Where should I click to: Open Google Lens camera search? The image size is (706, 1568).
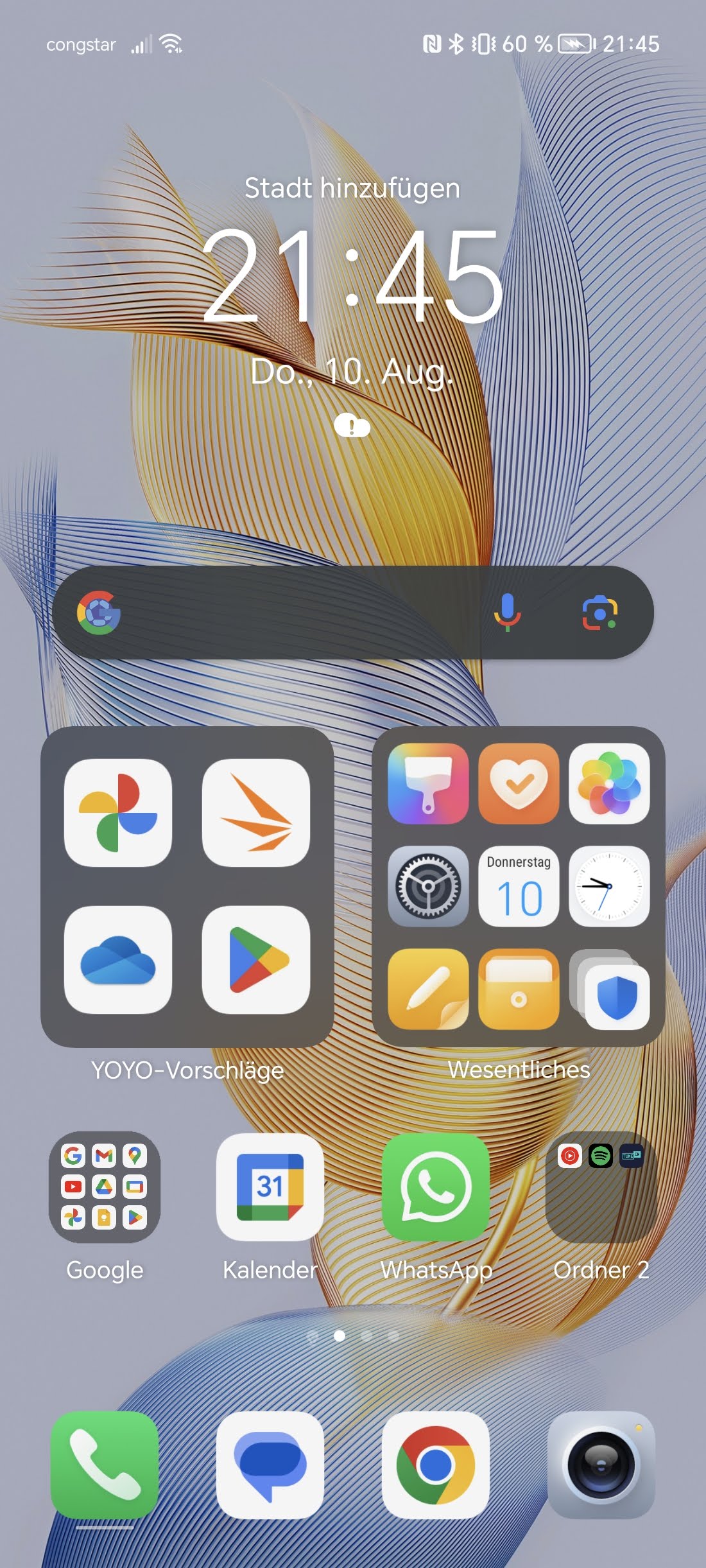point(599,613)
